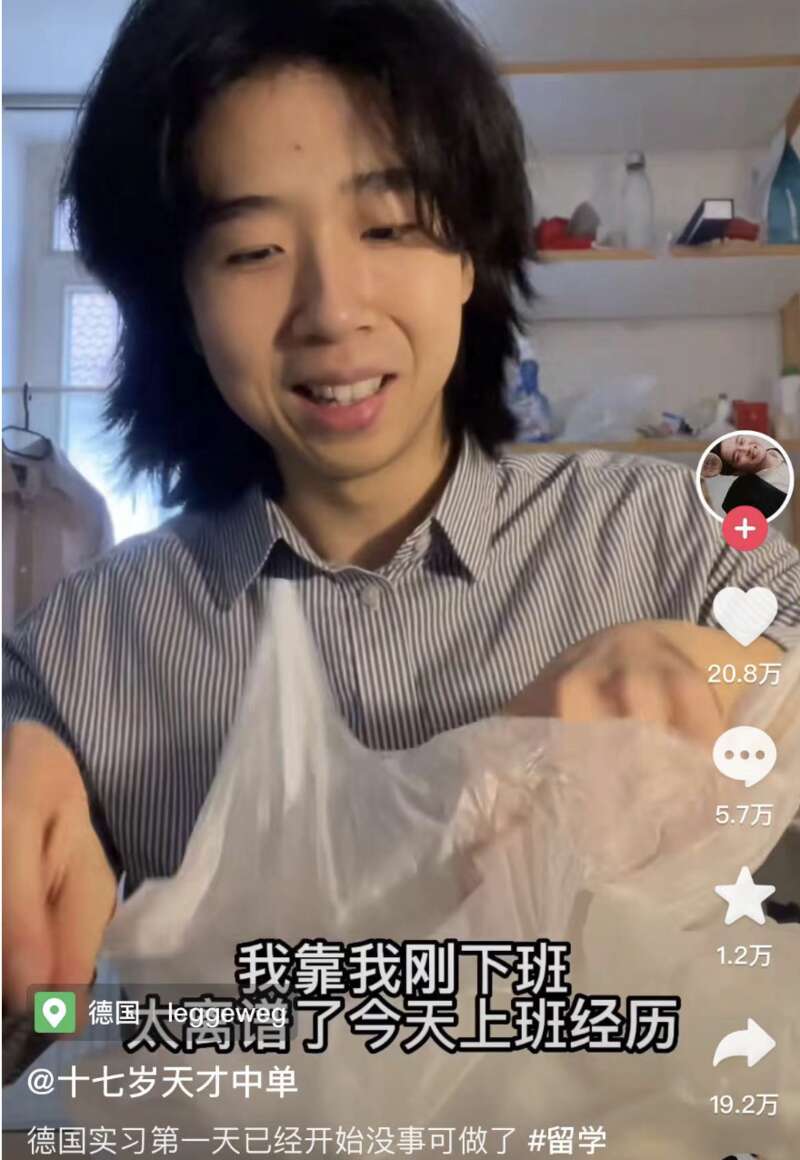Image resolution: width=800 pixels, height=1160 pixels.
Task: Open the #留学 hashtag
Action: tap(567, 1139)
